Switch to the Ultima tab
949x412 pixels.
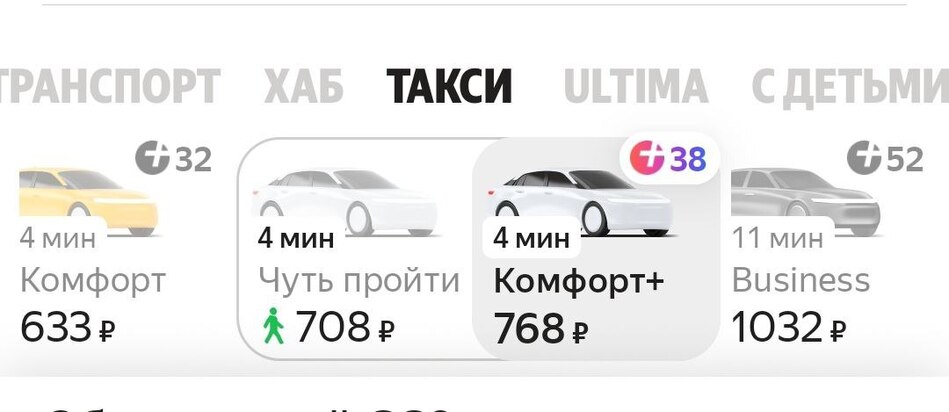(635, 87)
